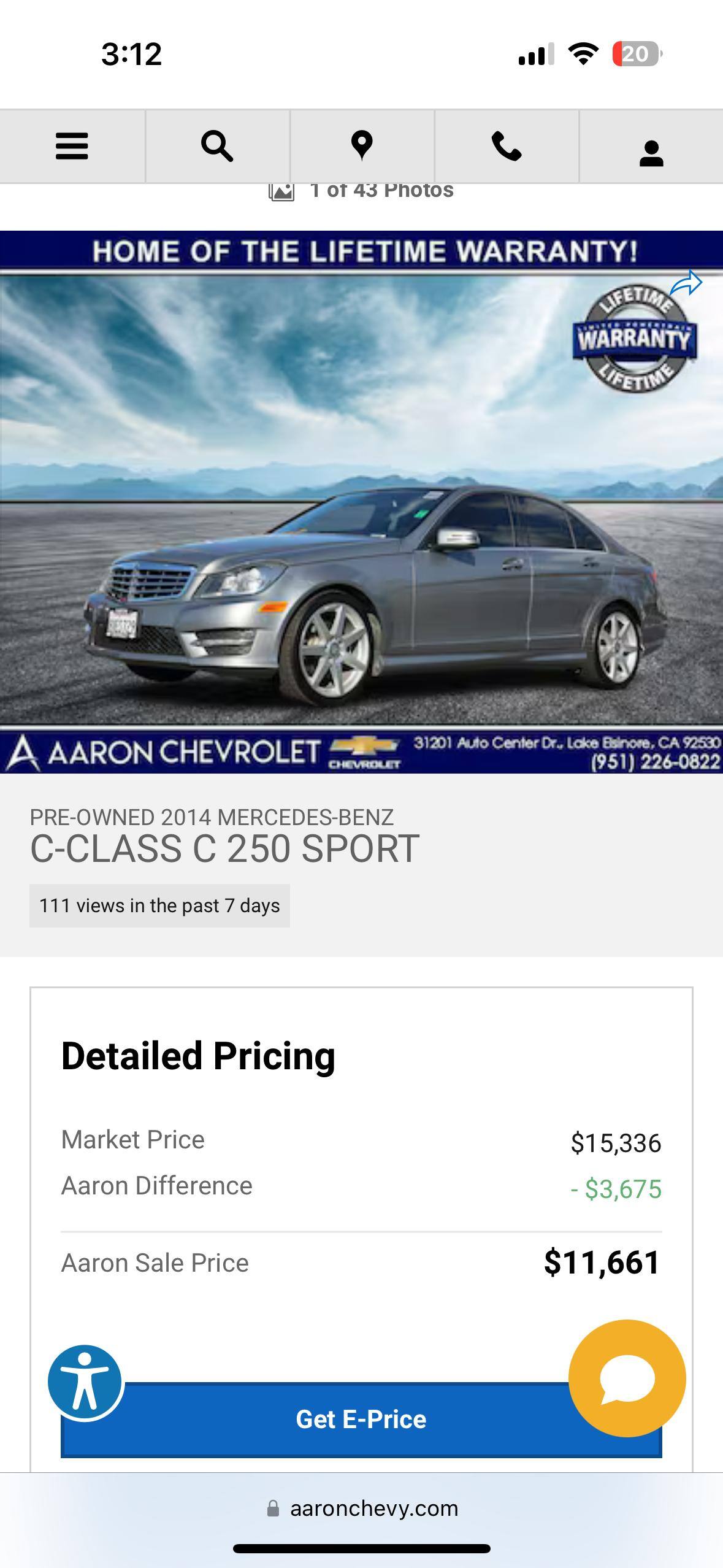This screenshot has height=1568, width=723.
Task: Open the dealership location pin icon
Action: coord(361,146)
